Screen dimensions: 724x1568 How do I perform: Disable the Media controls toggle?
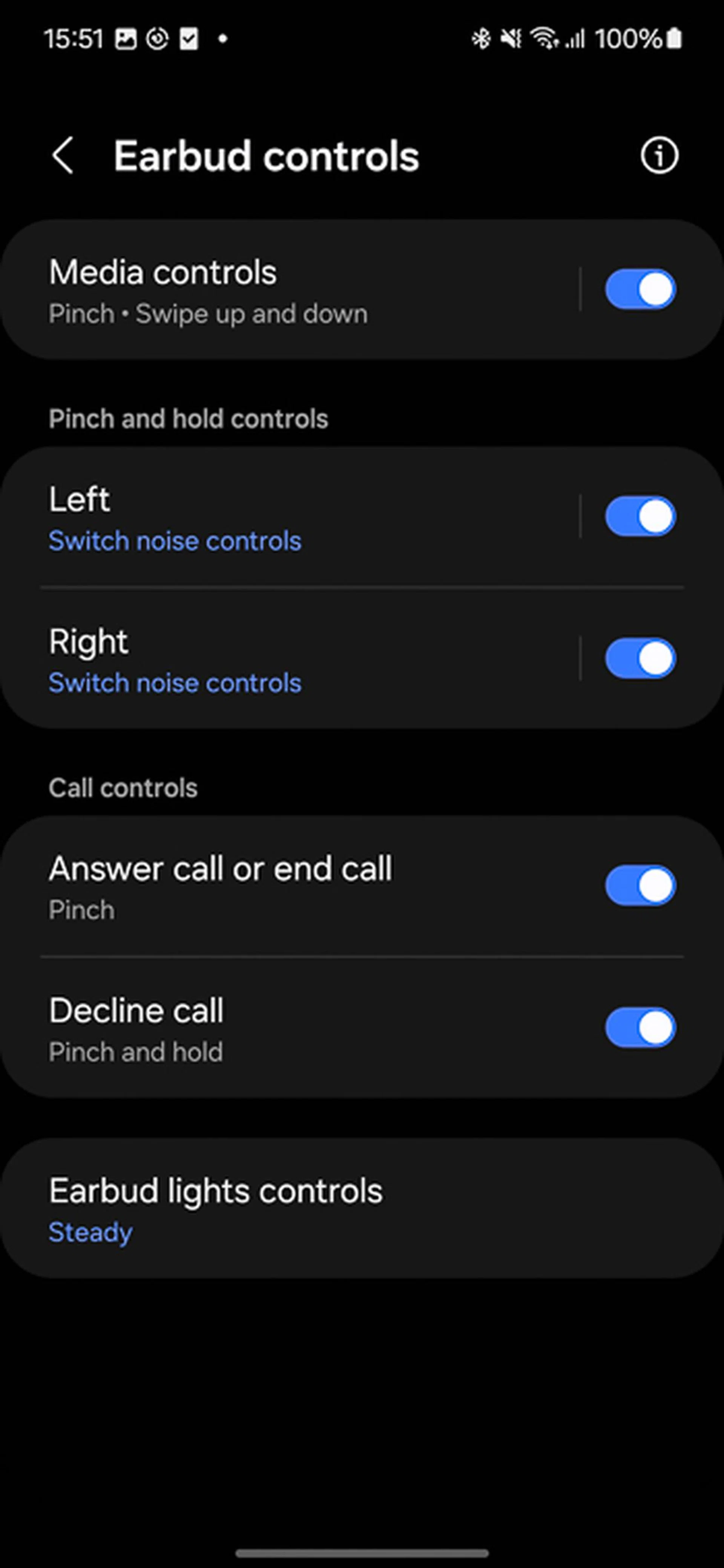(x=640, y=289)
